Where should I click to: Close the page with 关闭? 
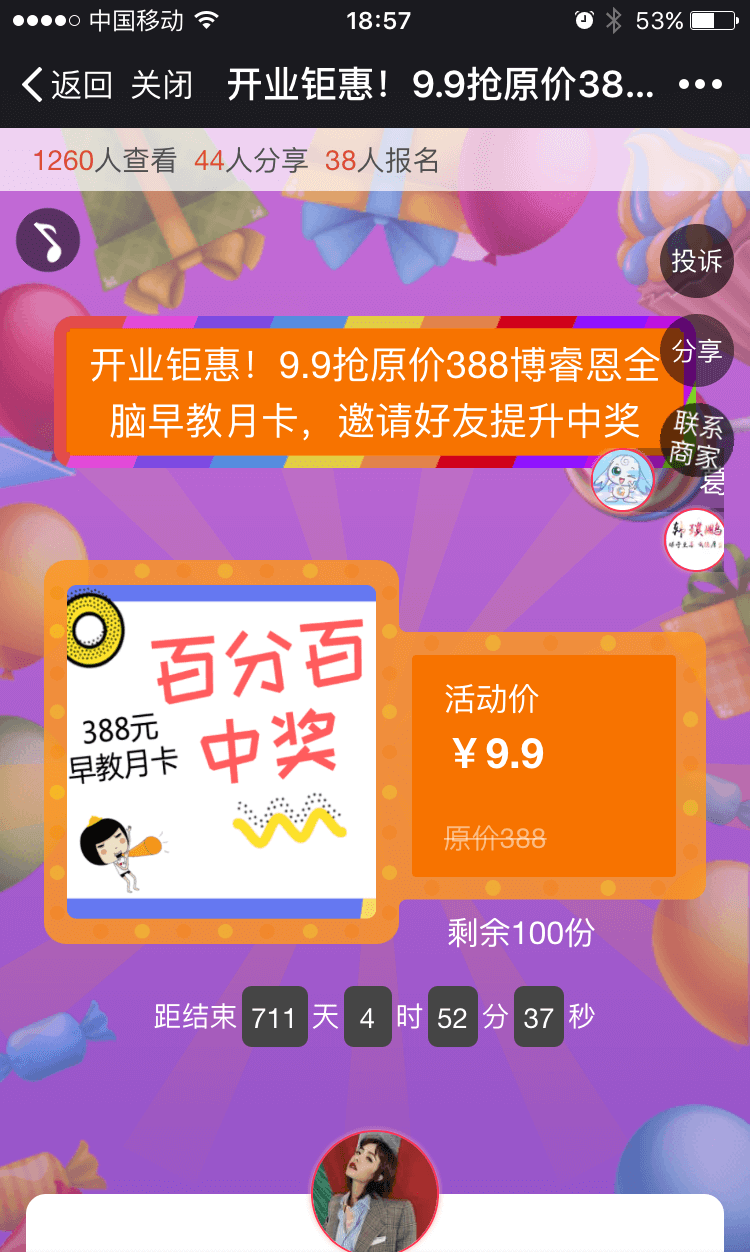(x=161, y=85)
